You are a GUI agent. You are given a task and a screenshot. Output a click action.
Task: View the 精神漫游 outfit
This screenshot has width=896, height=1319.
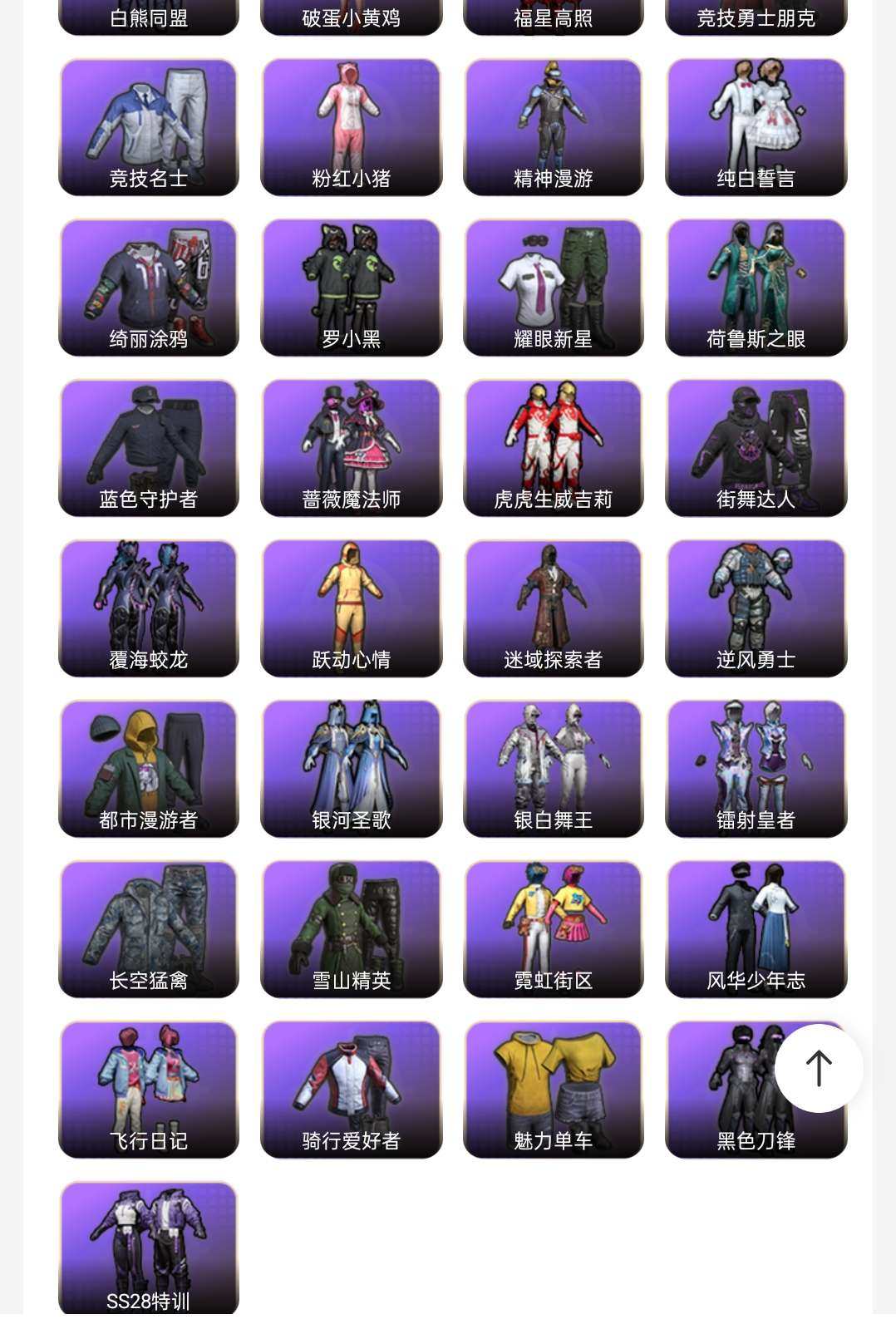[553, 127]
